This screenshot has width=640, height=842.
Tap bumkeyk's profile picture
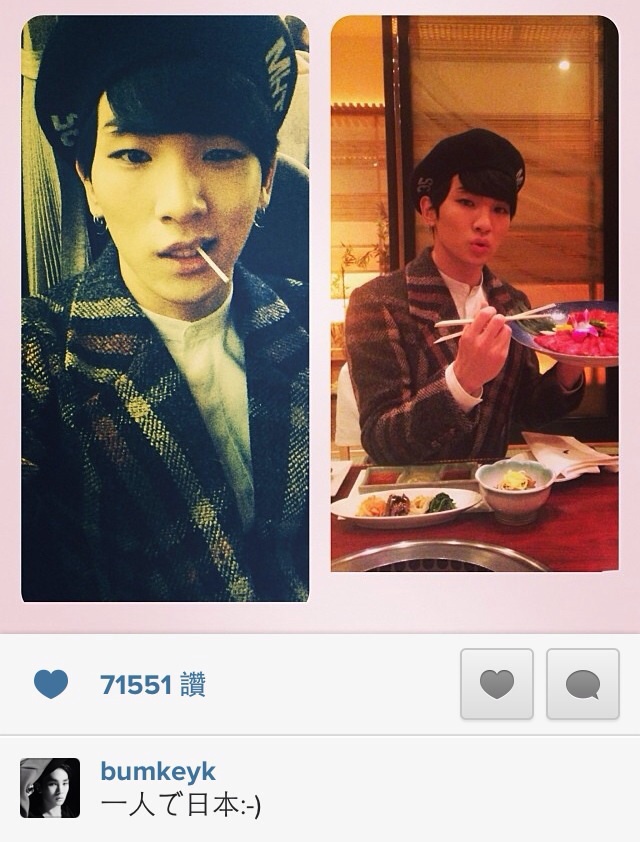coord(50,788)
